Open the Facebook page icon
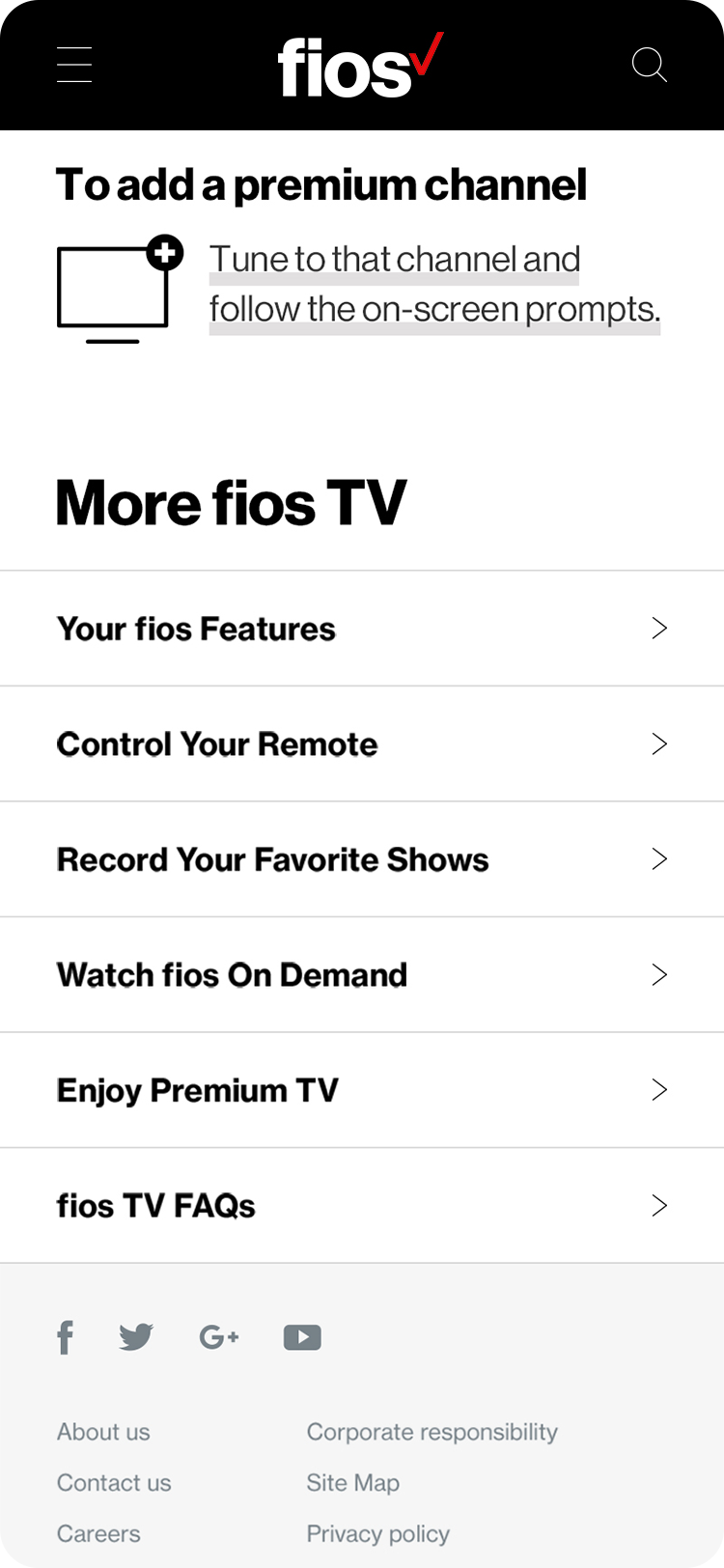724x1568 pixels. pos(66,1337)
